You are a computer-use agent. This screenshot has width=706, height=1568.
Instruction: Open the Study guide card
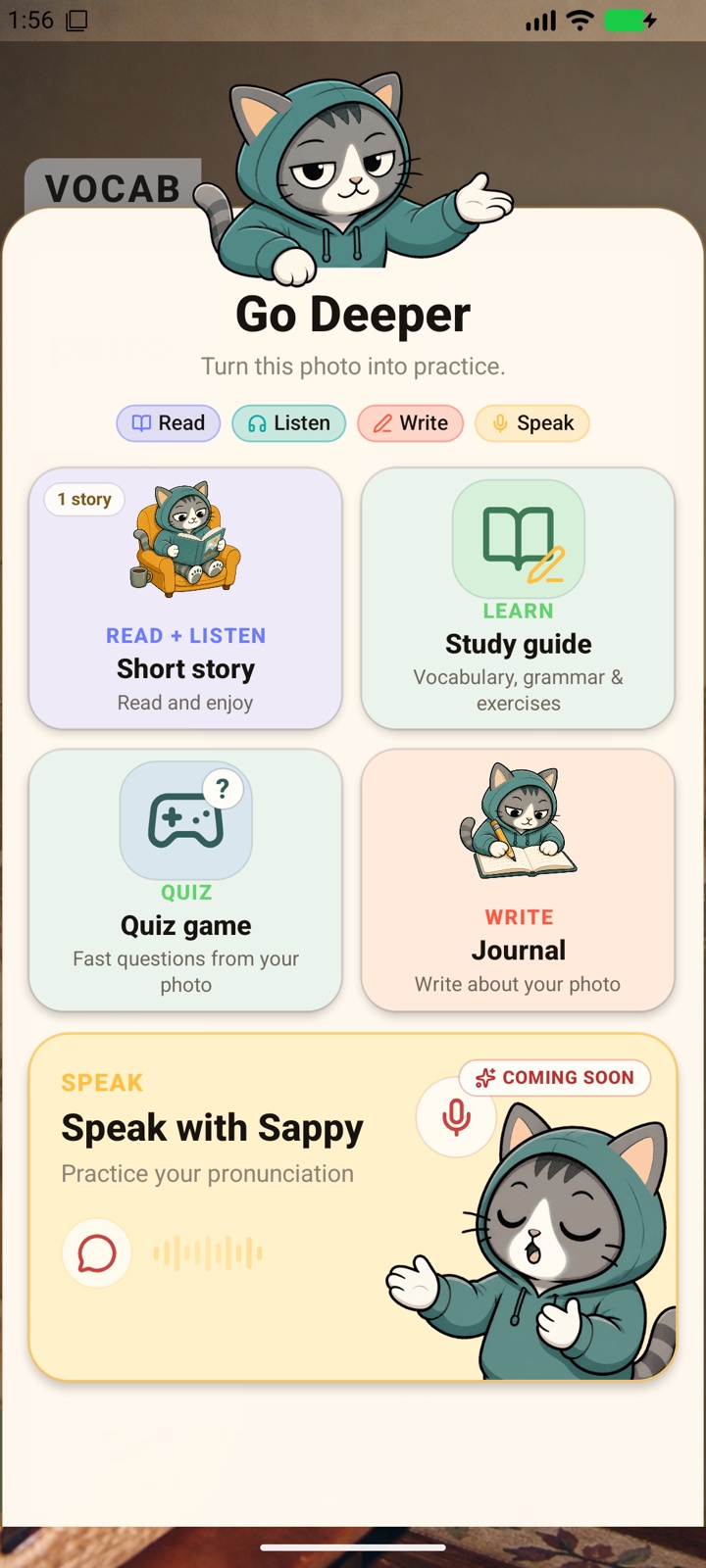518,598
